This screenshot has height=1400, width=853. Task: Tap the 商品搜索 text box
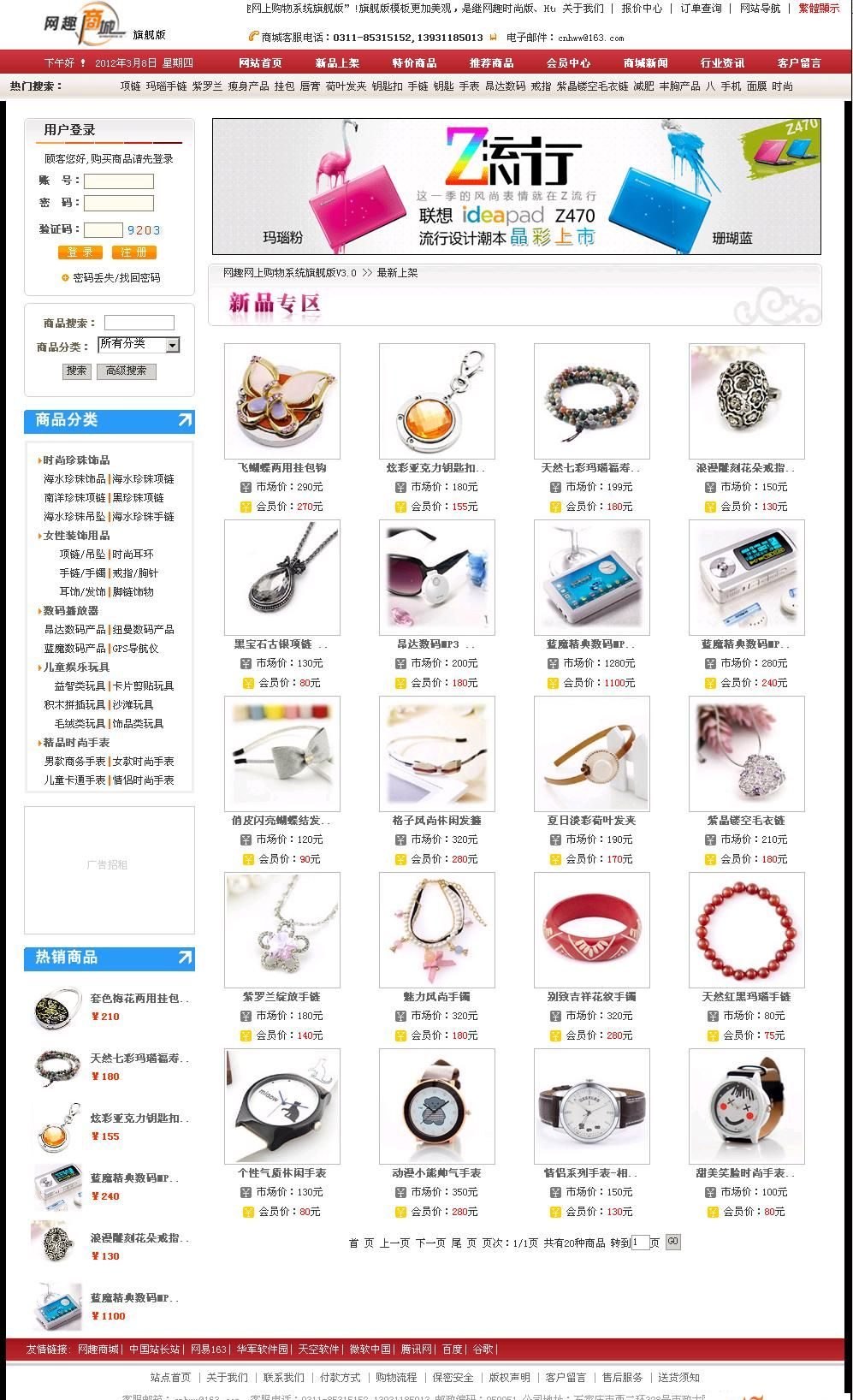(139, 323)
